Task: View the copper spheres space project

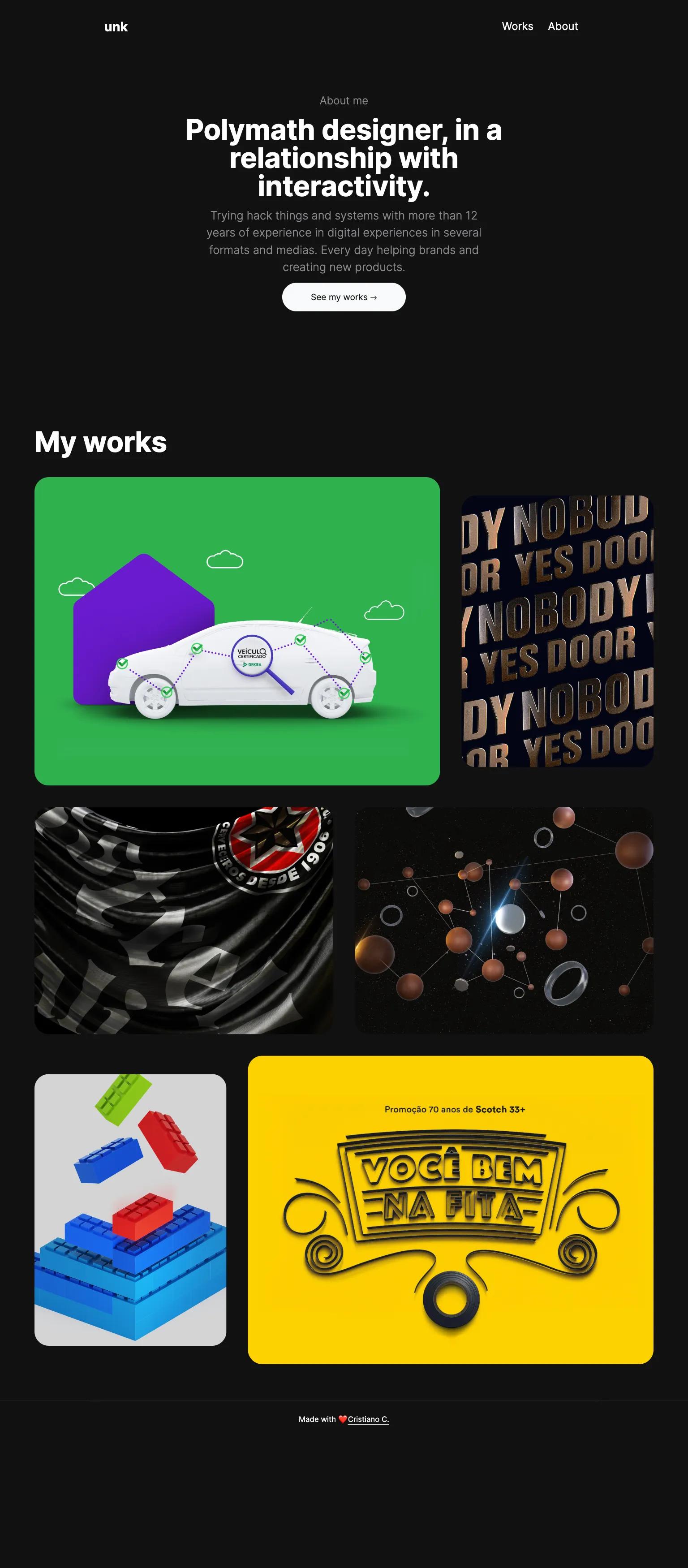Action: pyautogui.click(x=503, y=920)
